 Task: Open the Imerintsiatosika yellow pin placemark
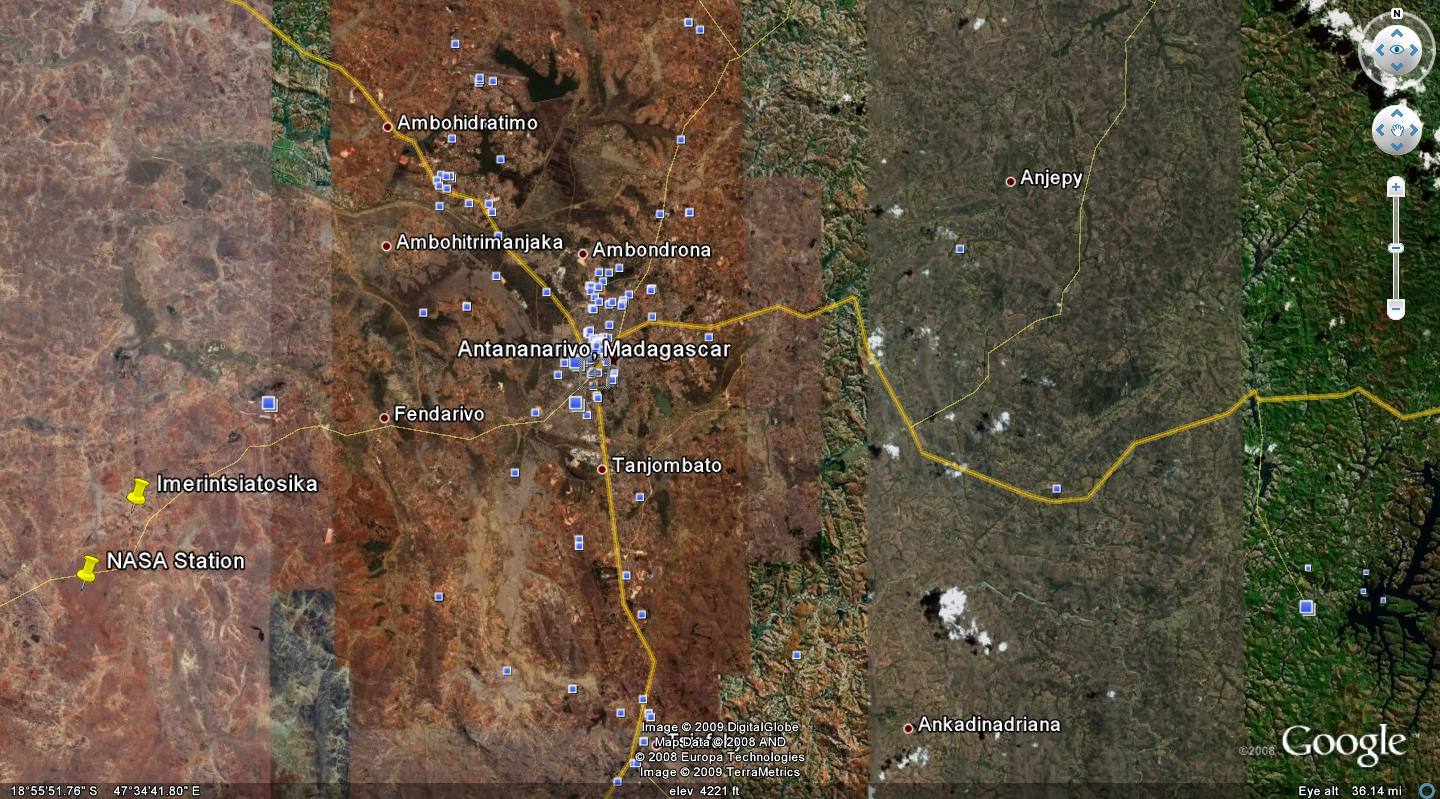[x=139, y=491]
